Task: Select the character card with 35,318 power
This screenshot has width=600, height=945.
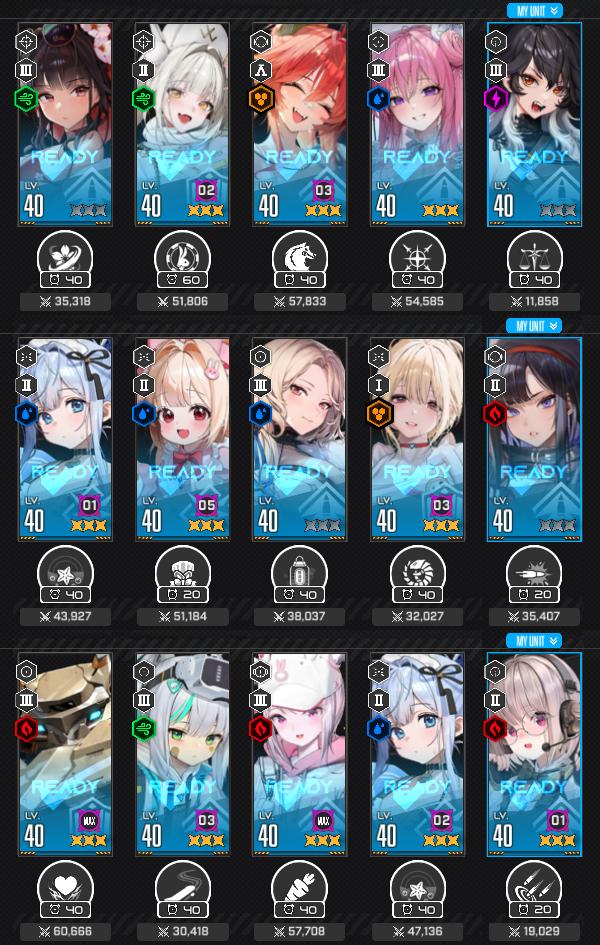Action: point(65,124)
